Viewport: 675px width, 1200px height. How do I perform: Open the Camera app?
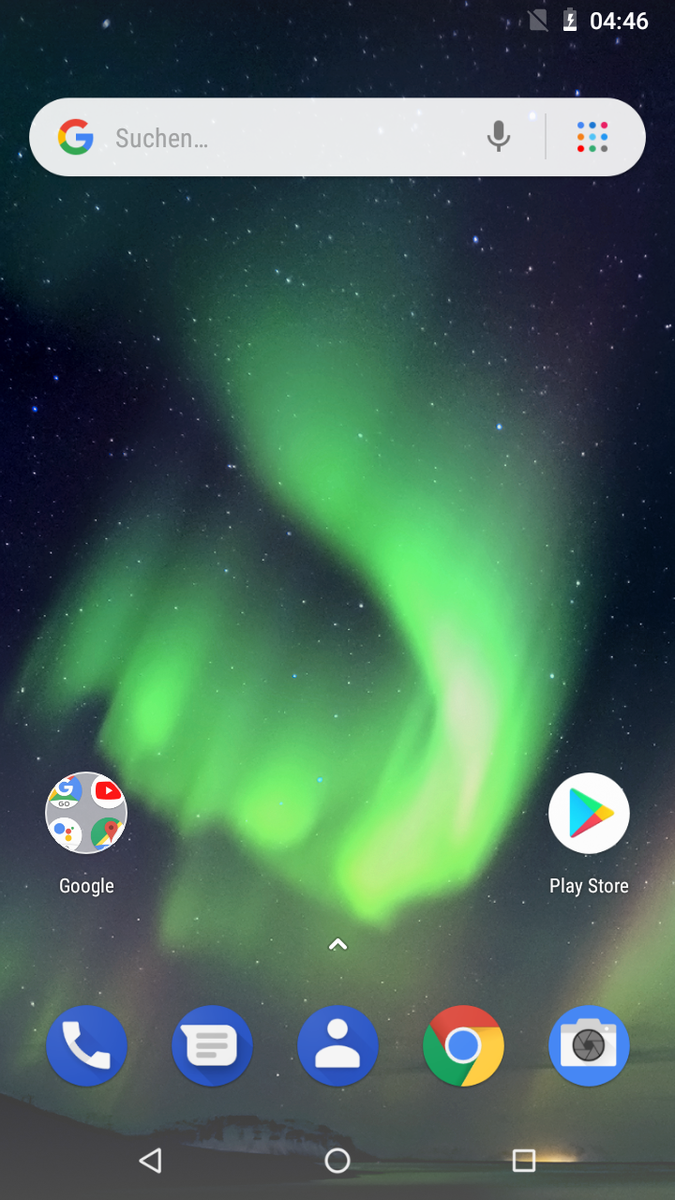(589, 1046)
